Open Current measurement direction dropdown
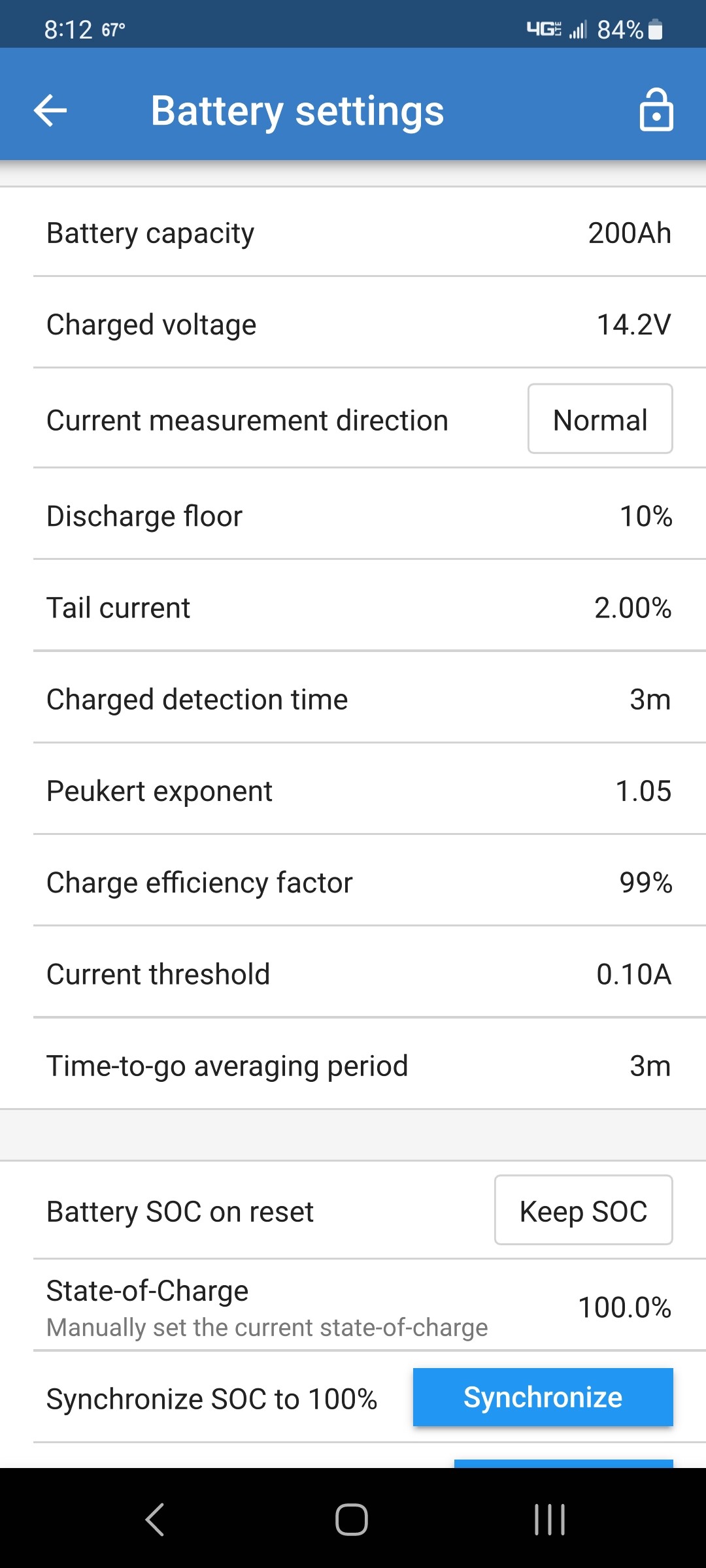706x1568 pixels. click(x=599, y=419)
